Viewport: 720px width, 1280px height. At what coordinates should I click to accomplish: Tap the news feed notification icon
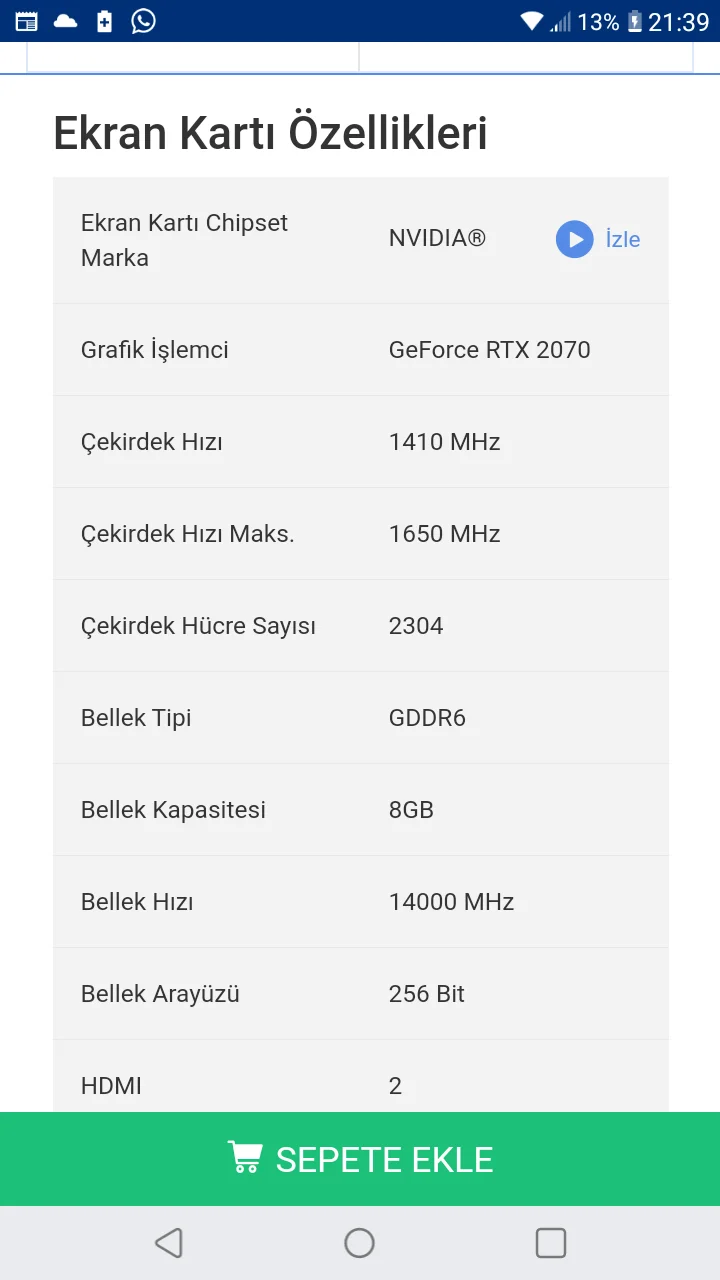[x=25, y=20]
